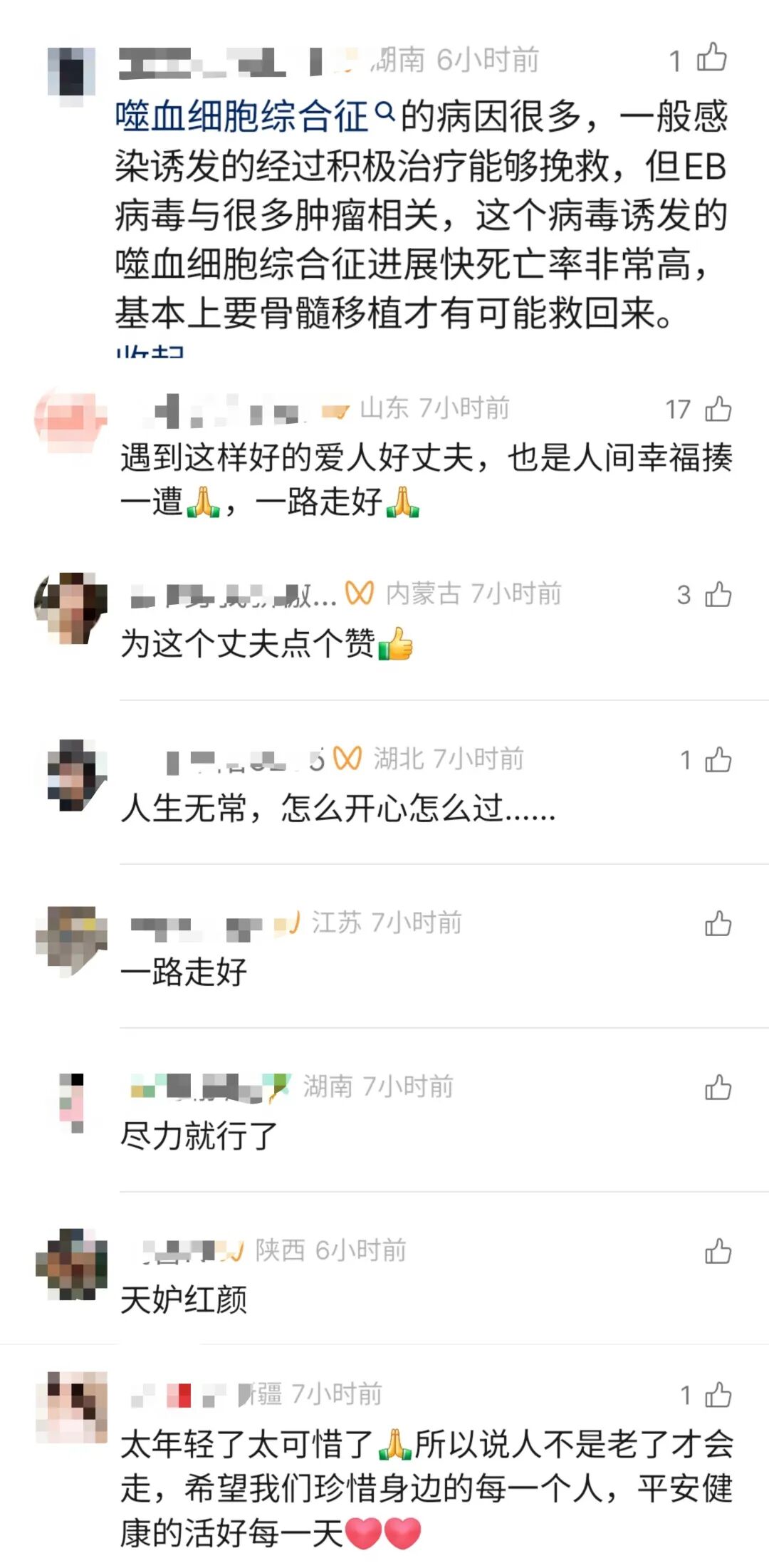Open the avatar of the 天妒红颜 commenter
769x1568 pixels.
coord(71,1264)
